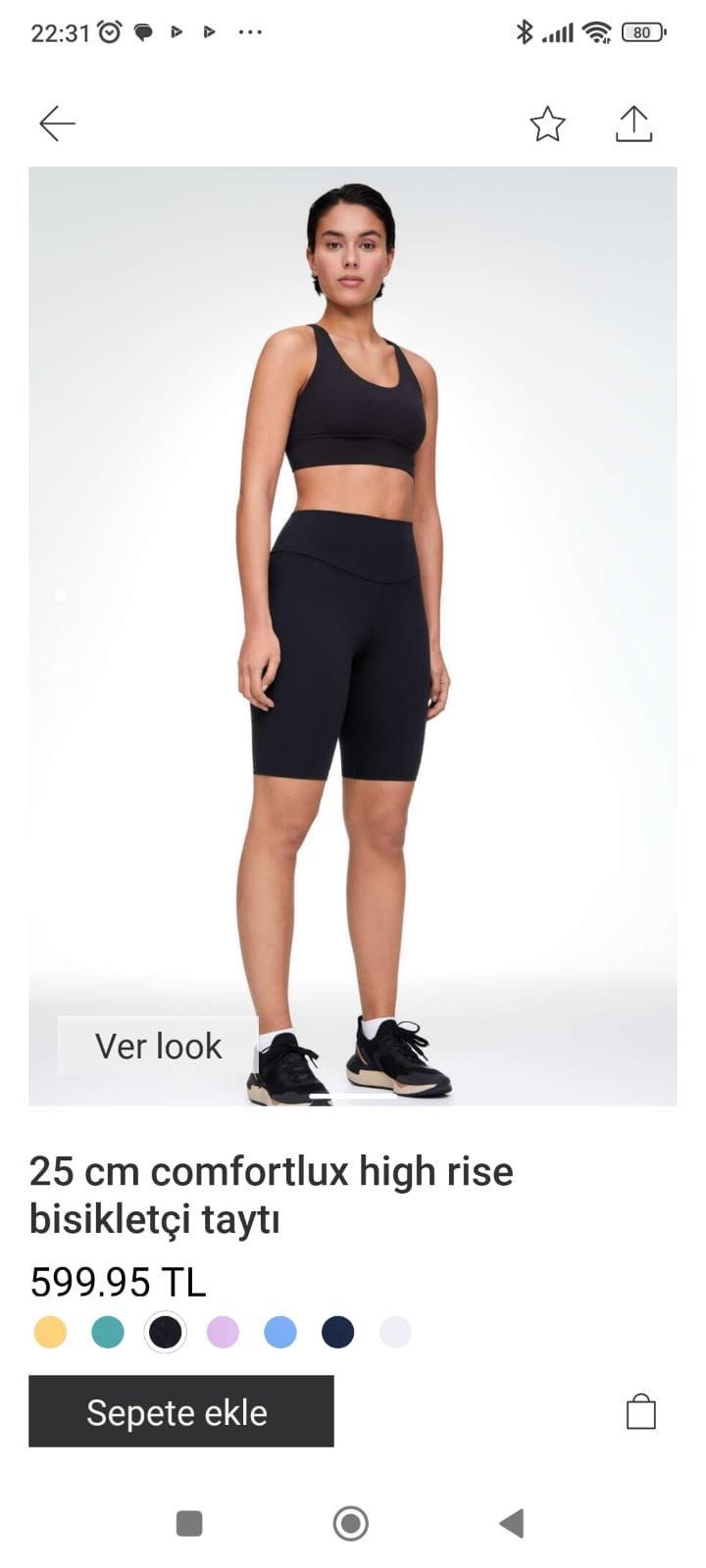Tap Sepete ekle to add to cart
The image size is (706, 1568).
coord(181,1411)
